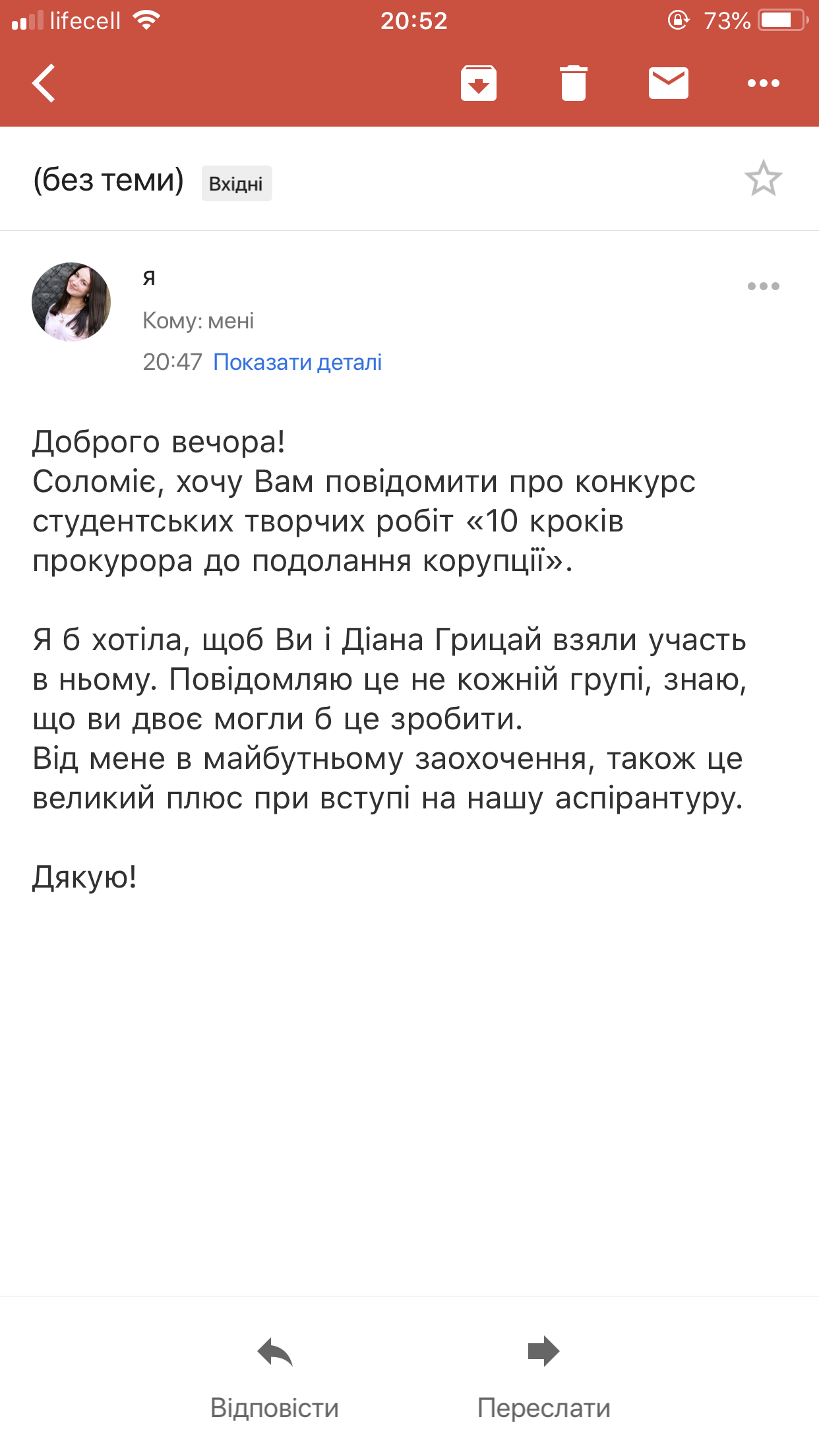Image resolution: width=819 pixels, height=1456 pixels.
Task: Open the top bar overflow menu
Action: point(763,83)
